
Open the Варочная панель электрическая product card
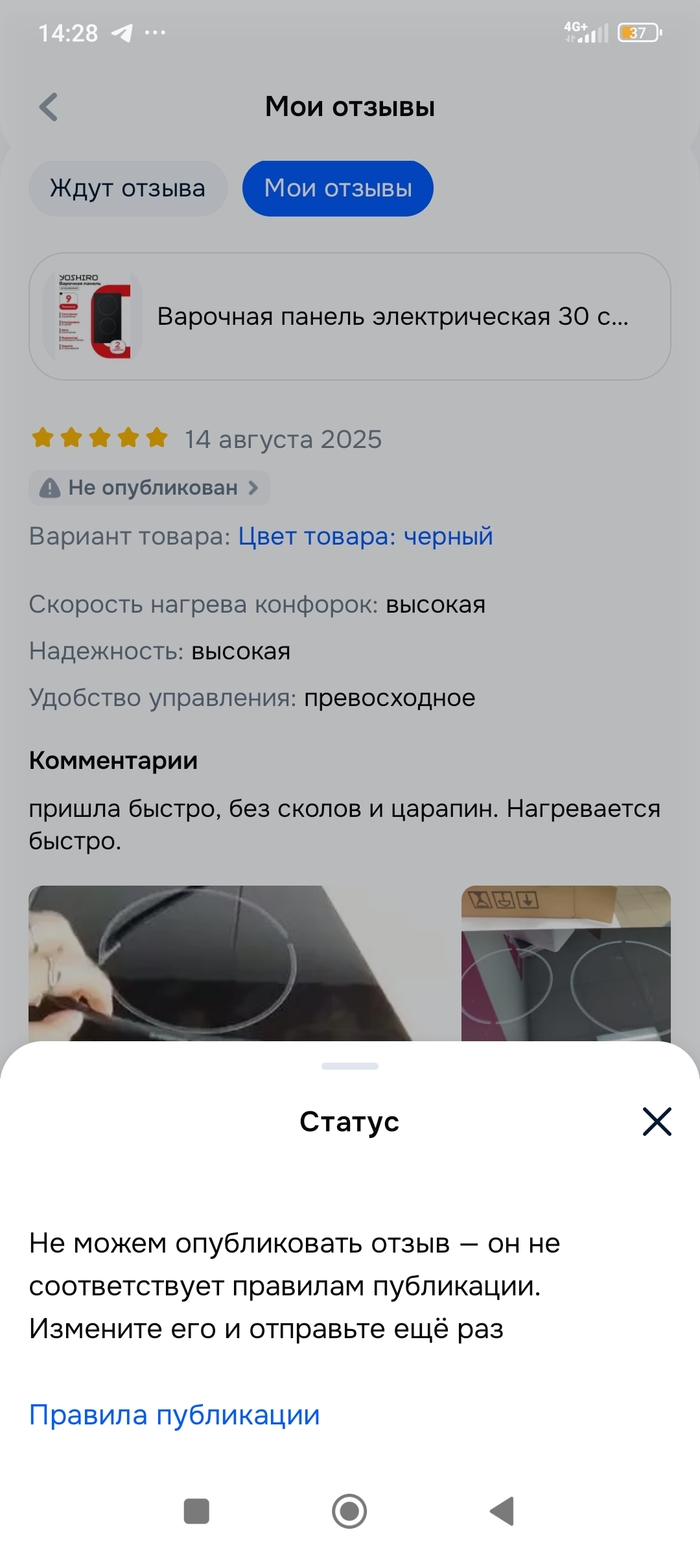pos(349,316)
